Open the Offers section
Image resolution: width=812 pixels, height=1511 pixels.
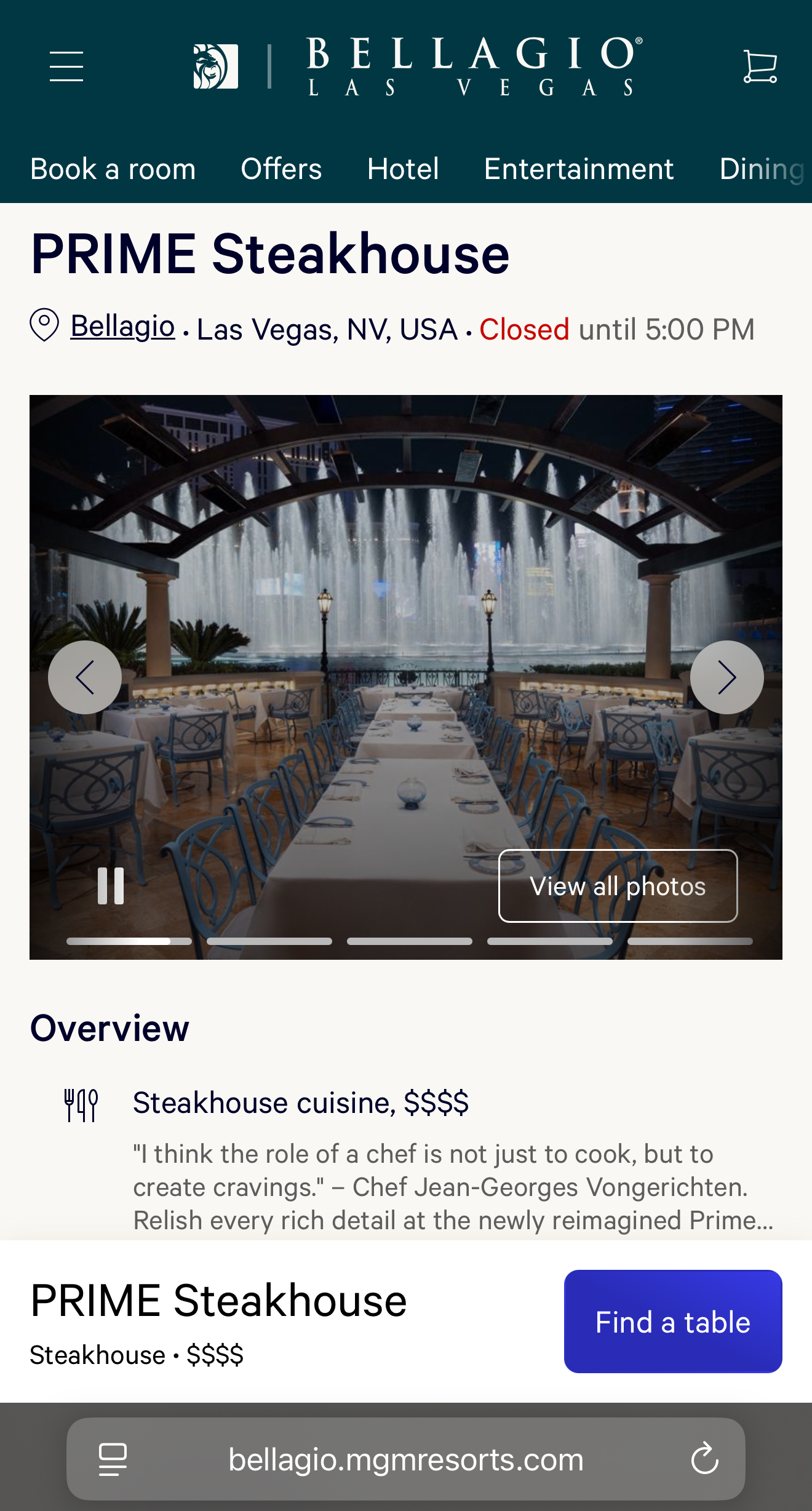point(281,169)
